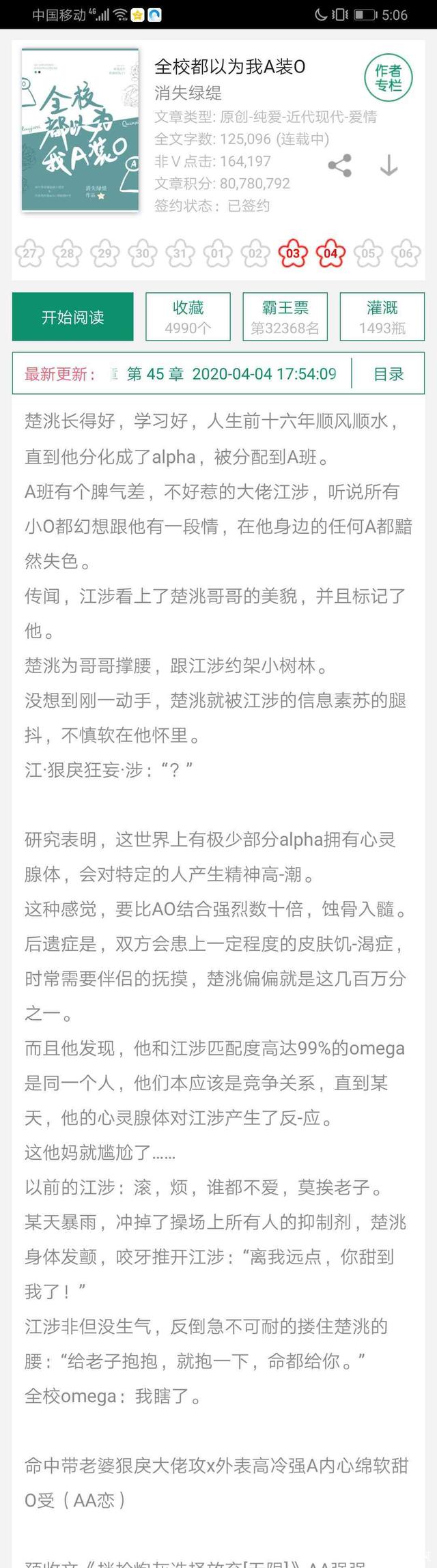Select the red 03 flower date
Viewport: 437px width, 1568px height.
[x=293, y=253]
